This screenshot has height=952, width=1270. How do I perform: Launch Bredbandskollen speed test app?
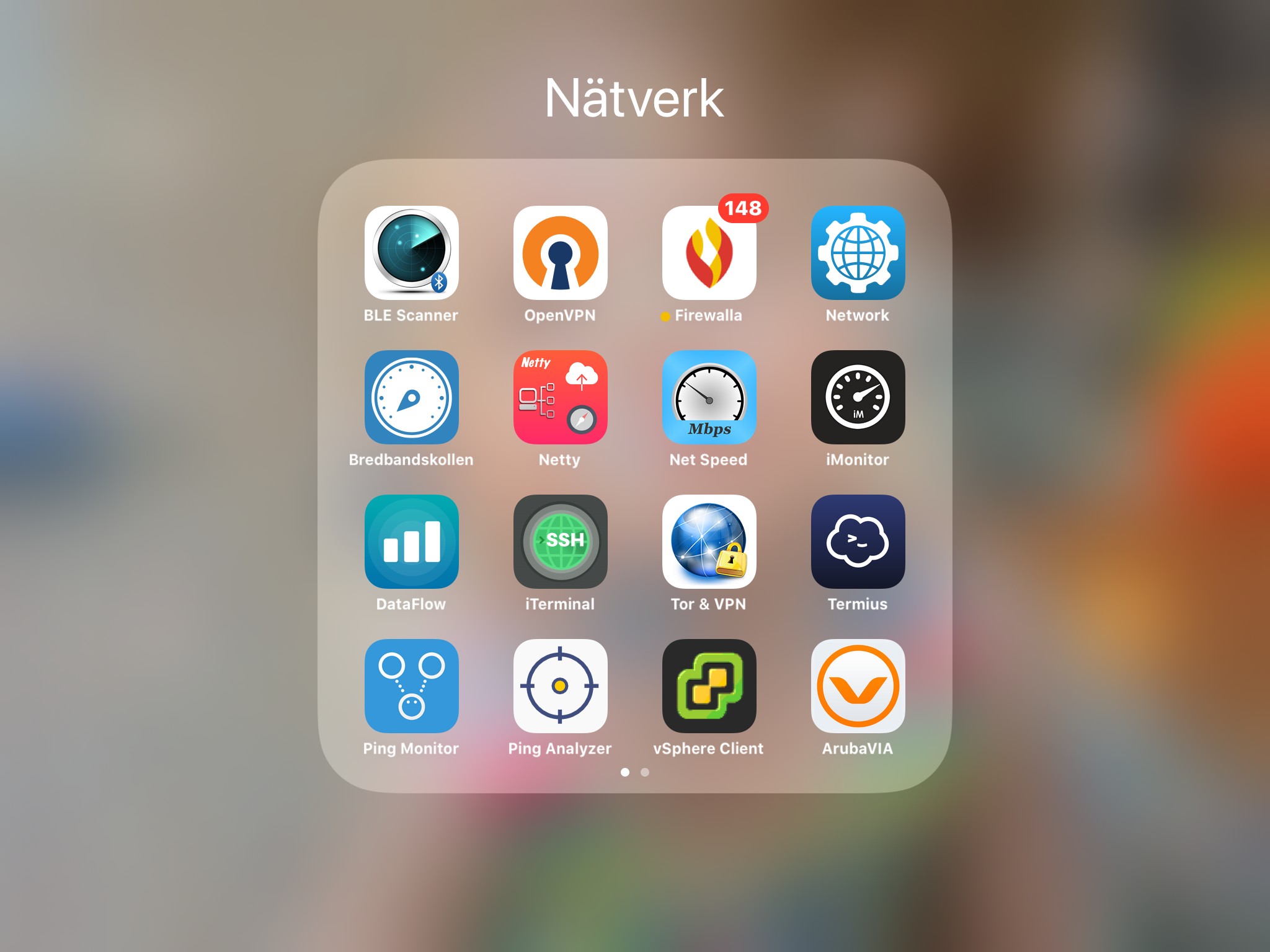point(411,397)
